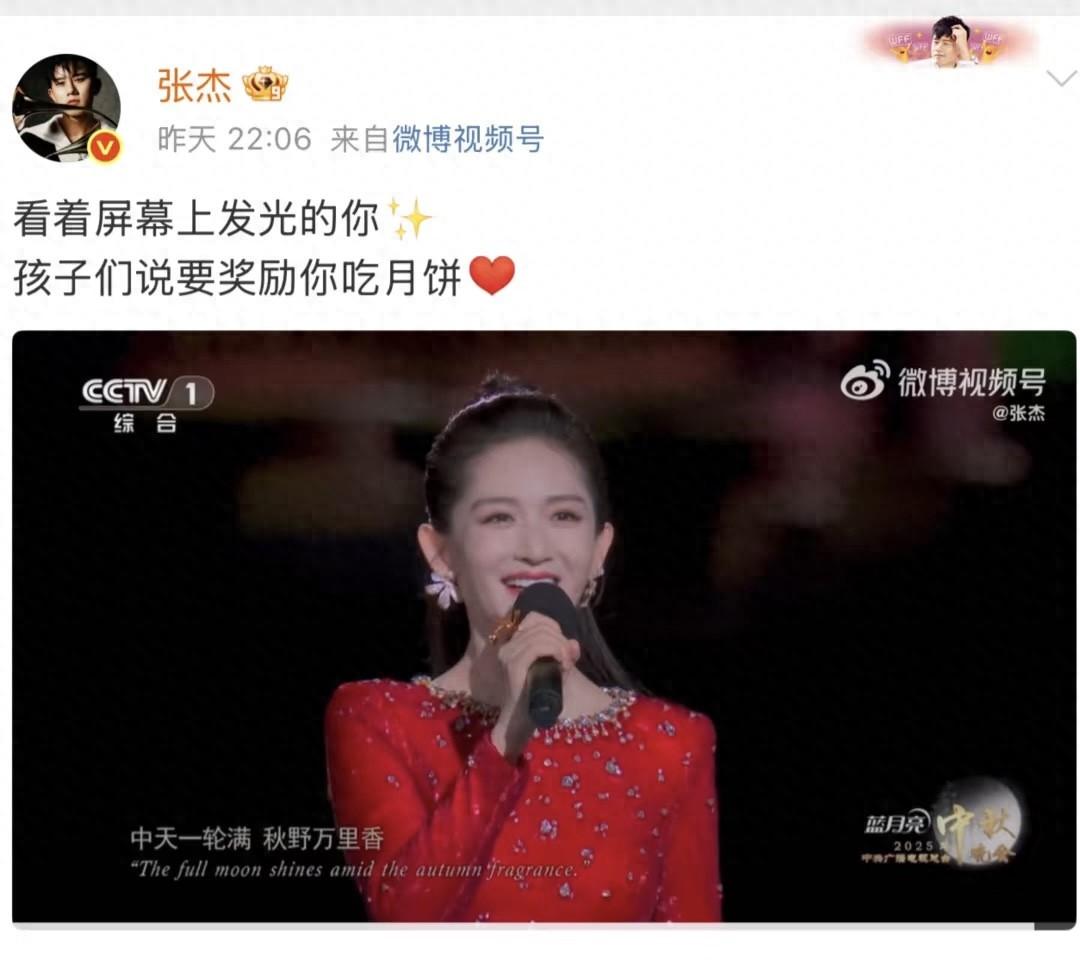Play the CCTV Mid-Autumn gala video
1080x973 pixels.
coord(543,626)
